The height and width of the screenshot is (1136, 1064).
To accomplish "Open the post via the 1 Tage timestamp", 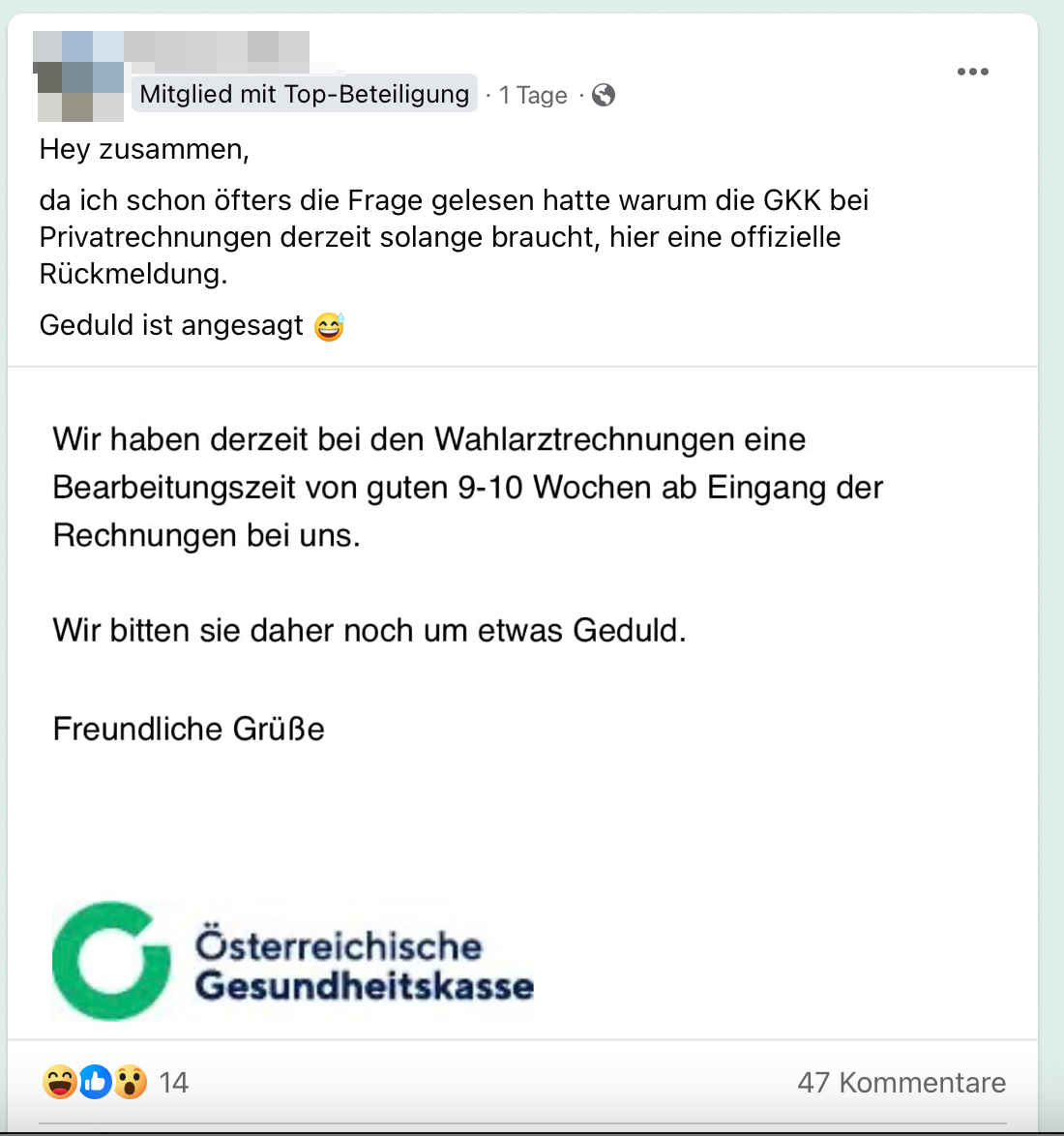I will coord(533,95).
